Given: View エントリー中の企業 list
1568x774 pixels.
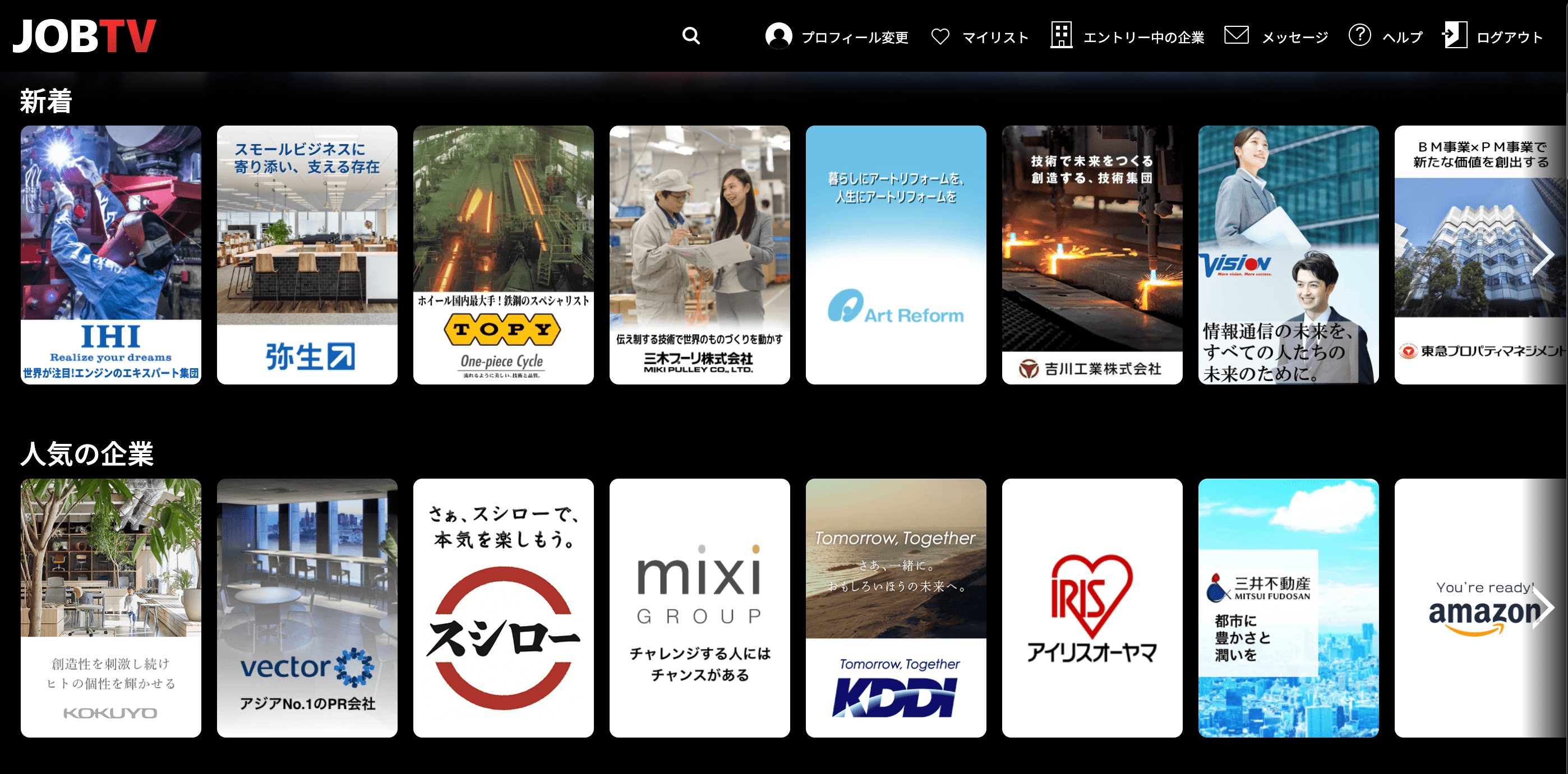Looking at the screenshot, I should pos(1127,36).
